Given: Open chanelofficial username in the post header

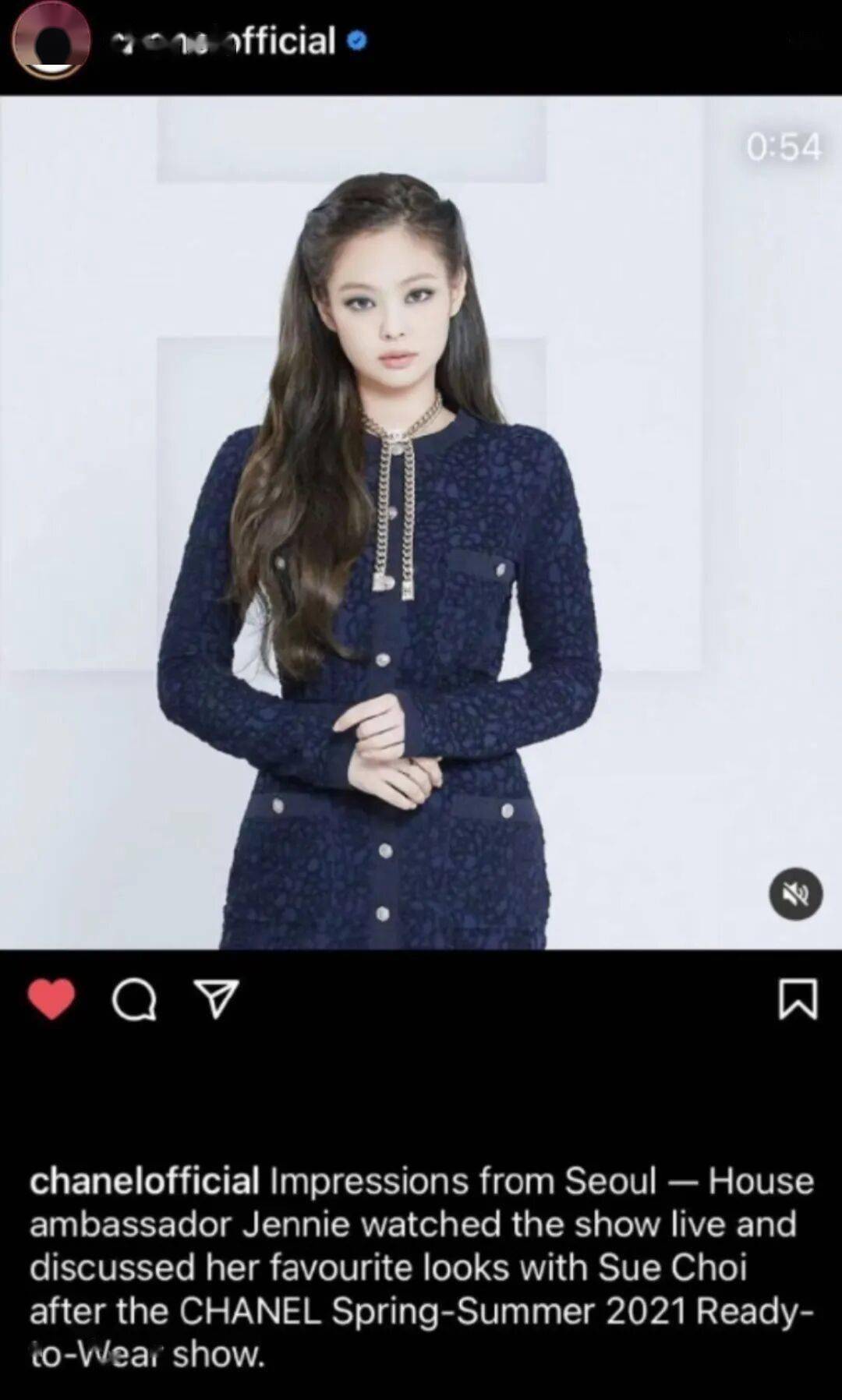Looking at the screenshot, I should 224,41.
